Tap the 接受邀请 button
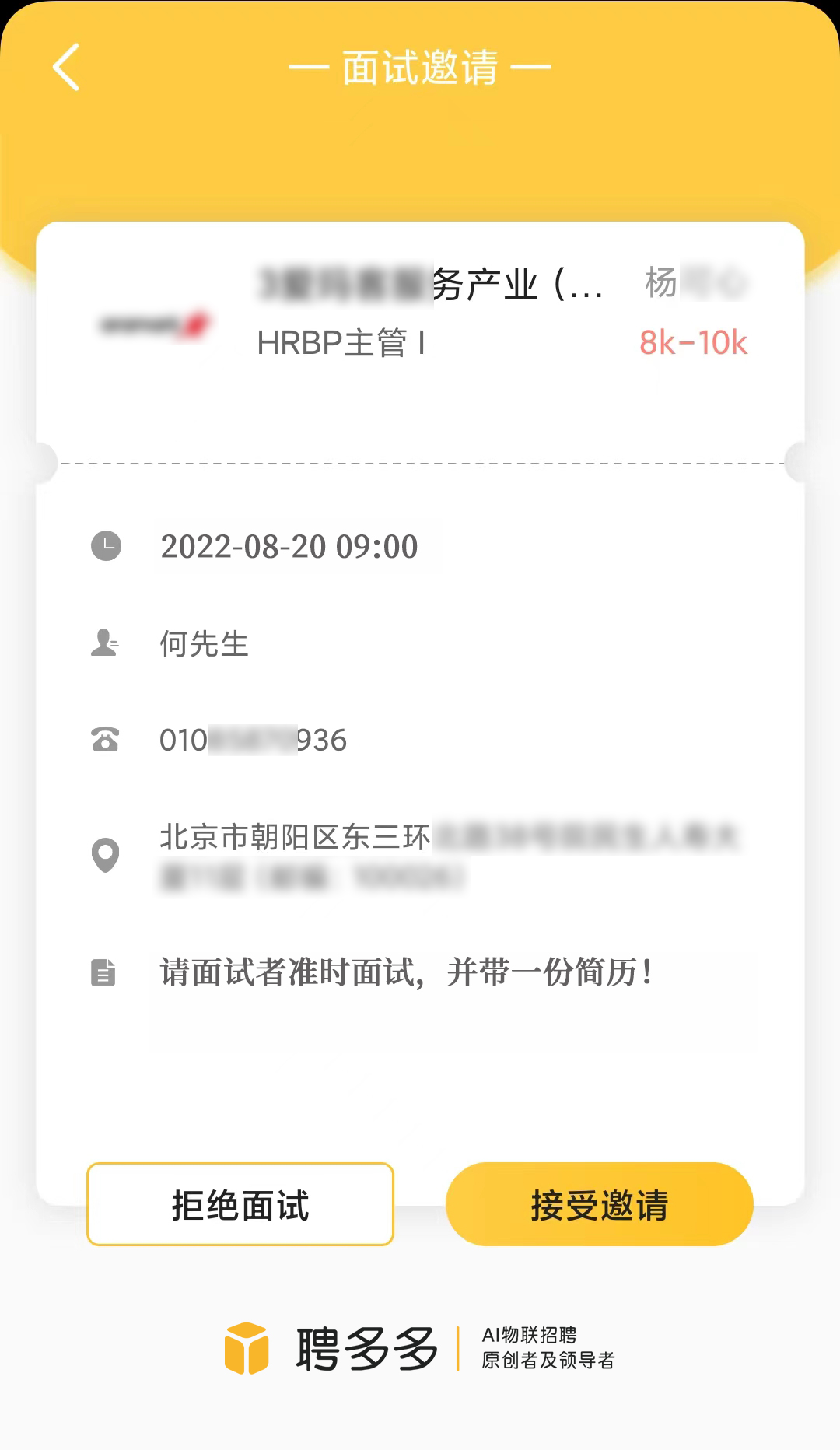This screenshot has width=840, height=1450. point(600,1204)
